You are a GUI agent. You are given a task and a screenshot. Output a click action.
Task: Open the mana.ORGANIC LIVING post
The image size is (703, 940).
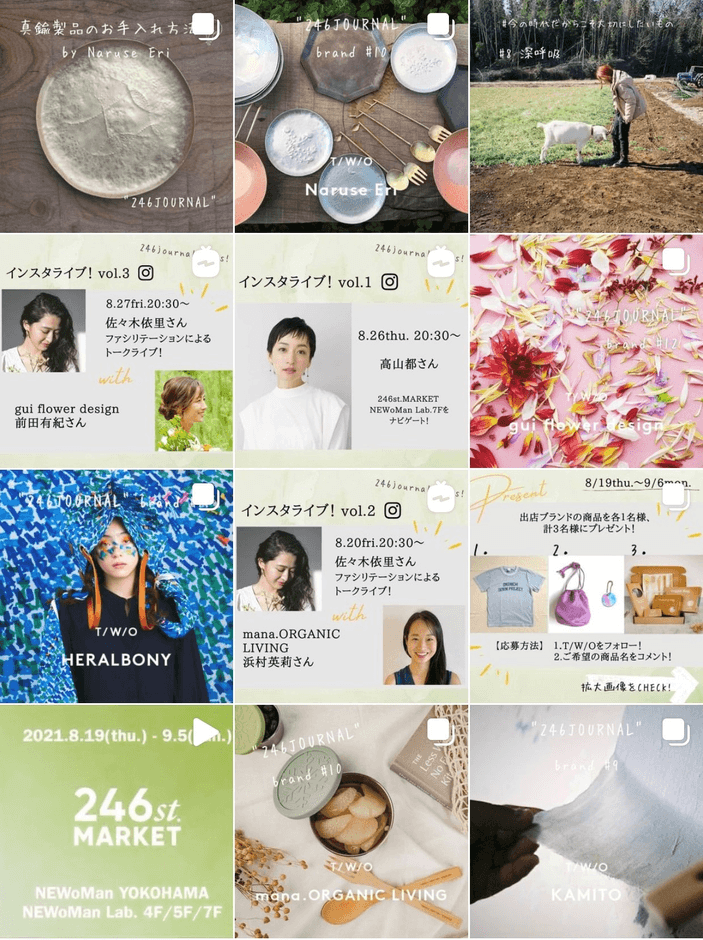click(x=351, y=822)
